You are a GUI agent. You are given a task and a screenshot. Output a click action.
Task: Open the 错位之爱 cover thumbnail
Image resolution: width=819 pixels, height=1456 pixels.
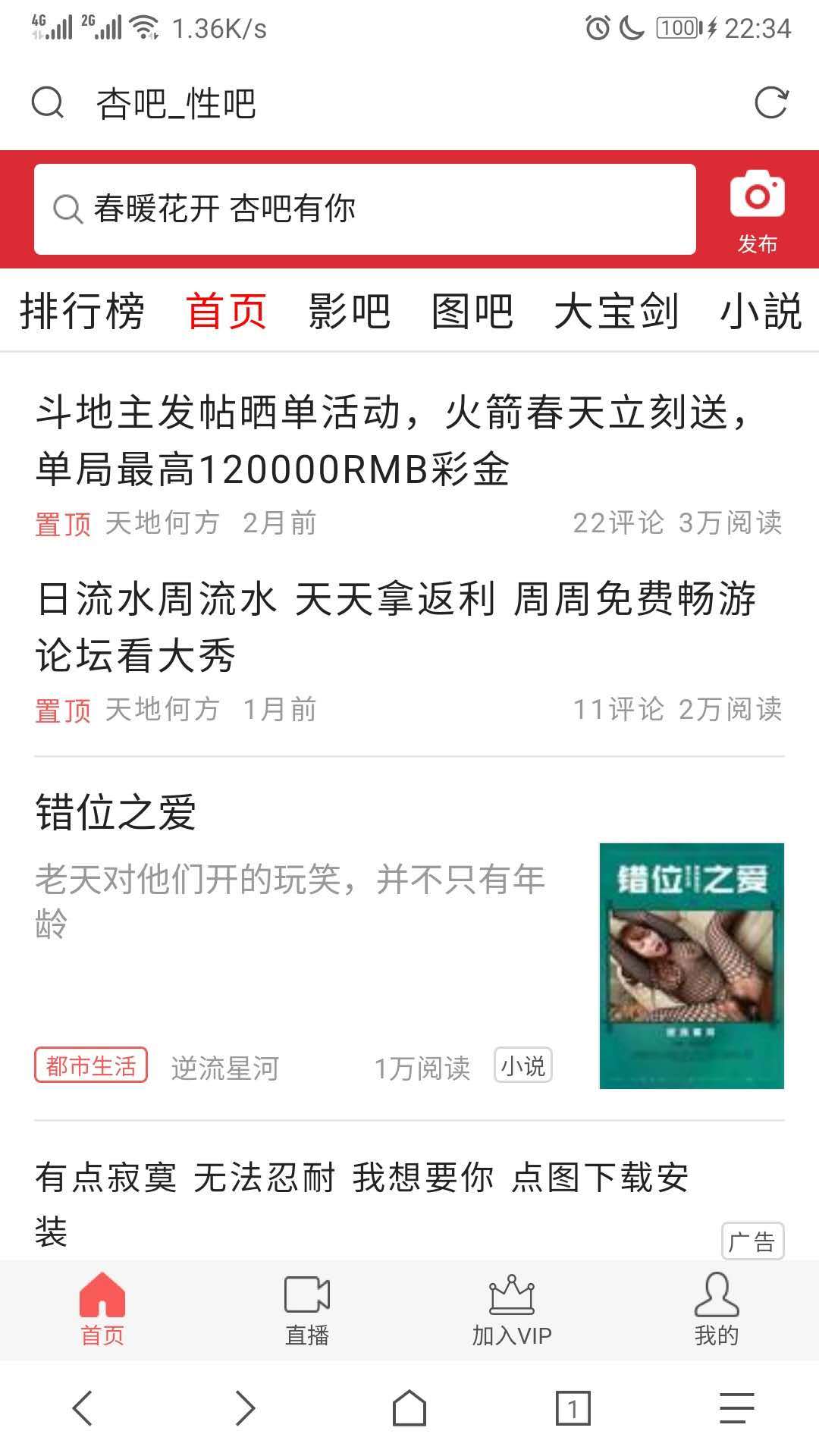point(691,965)
